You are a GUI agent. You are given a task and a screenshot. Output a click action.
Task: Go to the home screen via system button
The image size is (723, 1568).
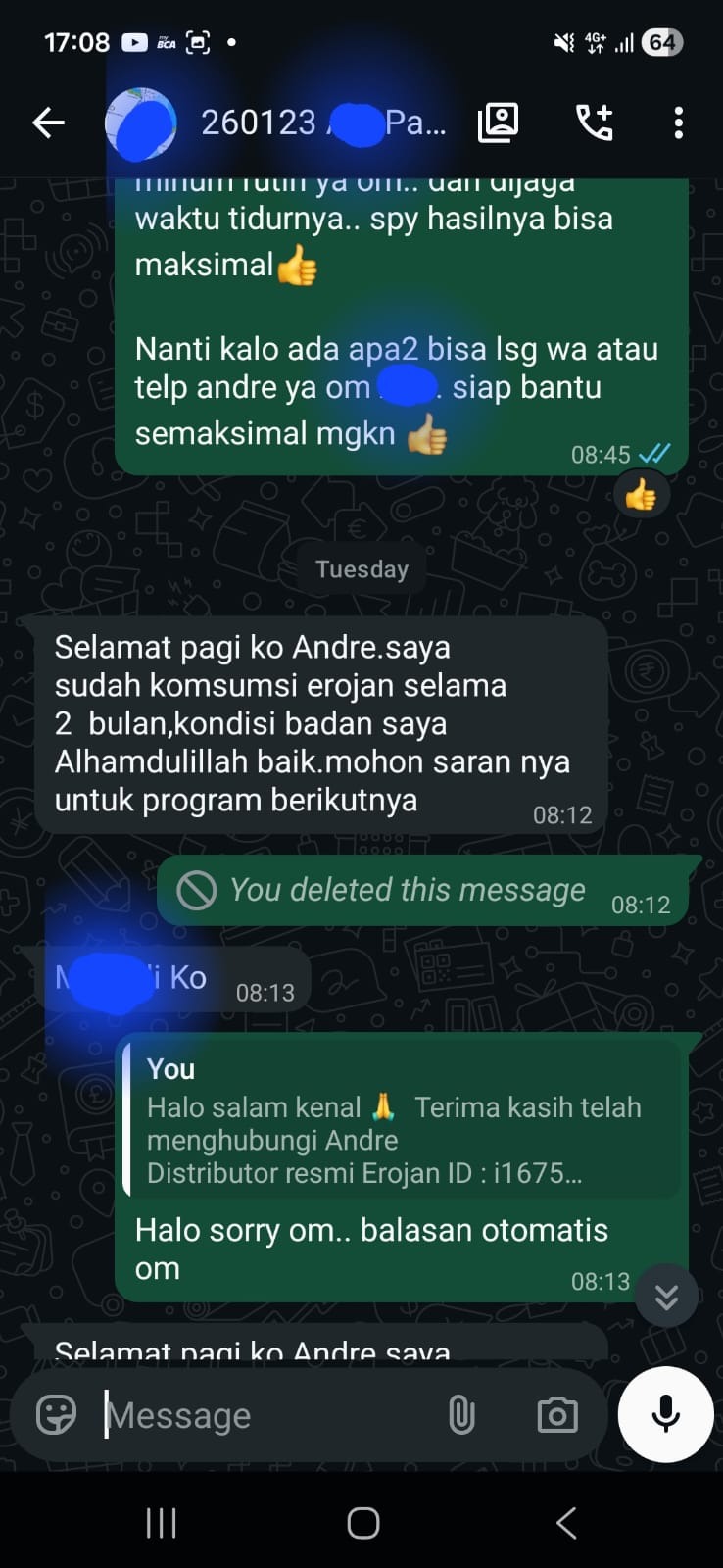coord(362,1523)
